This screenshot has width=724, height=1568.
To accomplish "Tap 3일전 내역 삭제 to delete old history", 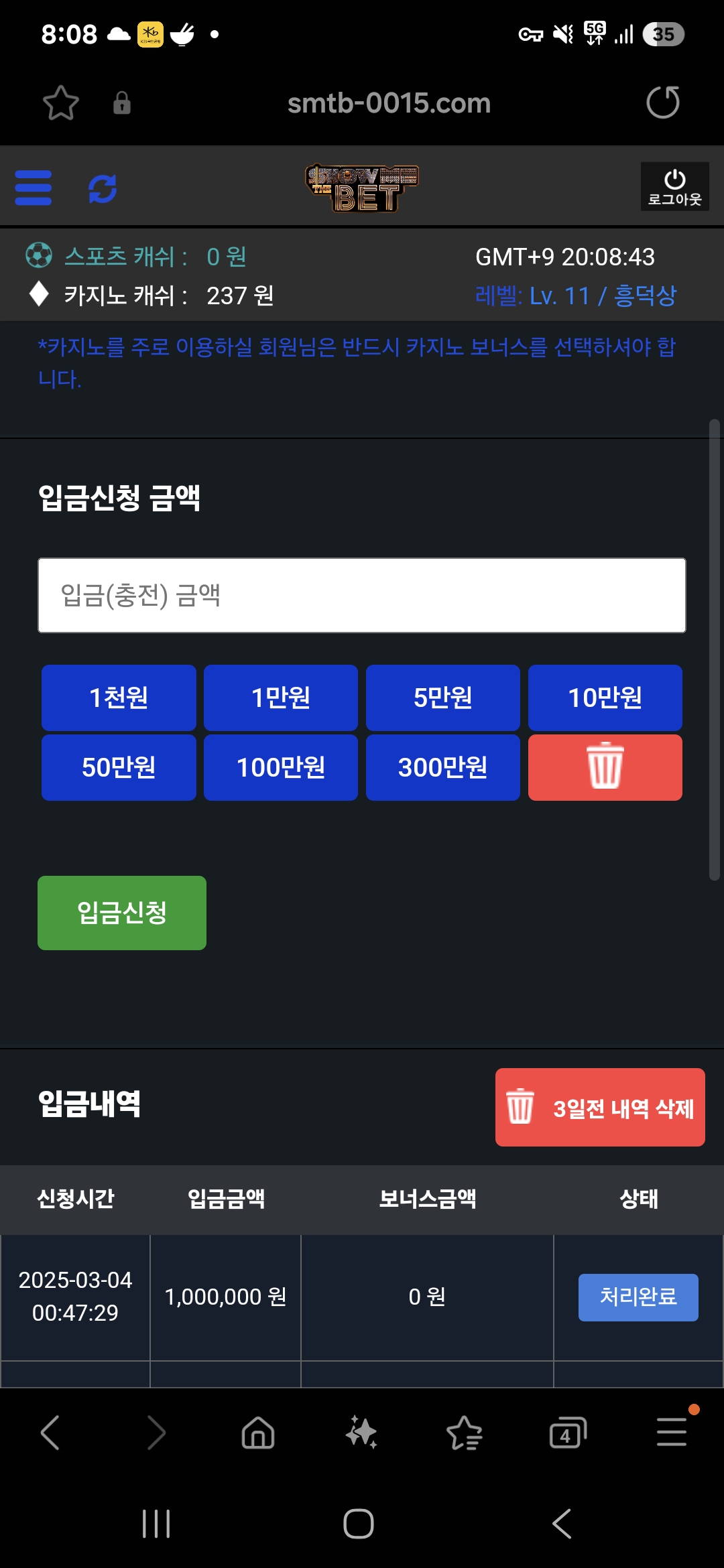I will (x=600, y=1107).
